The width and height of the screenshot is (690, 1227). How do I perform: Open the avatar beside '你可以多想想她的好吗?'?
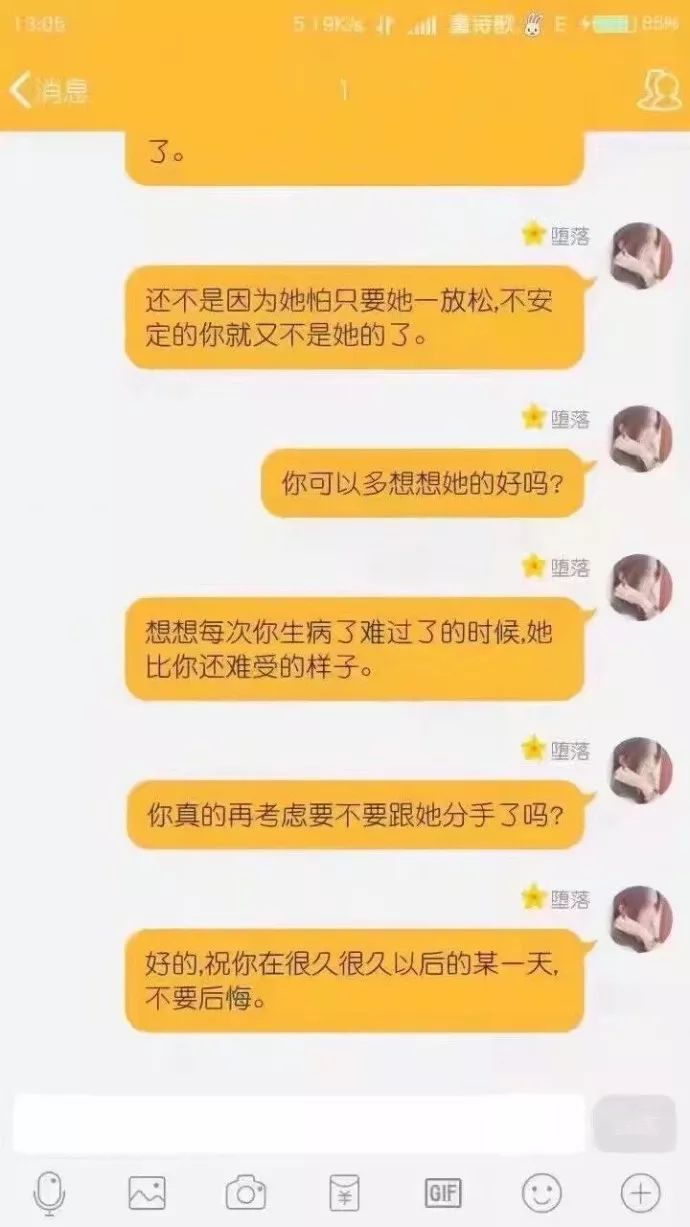tap(641, 438)
